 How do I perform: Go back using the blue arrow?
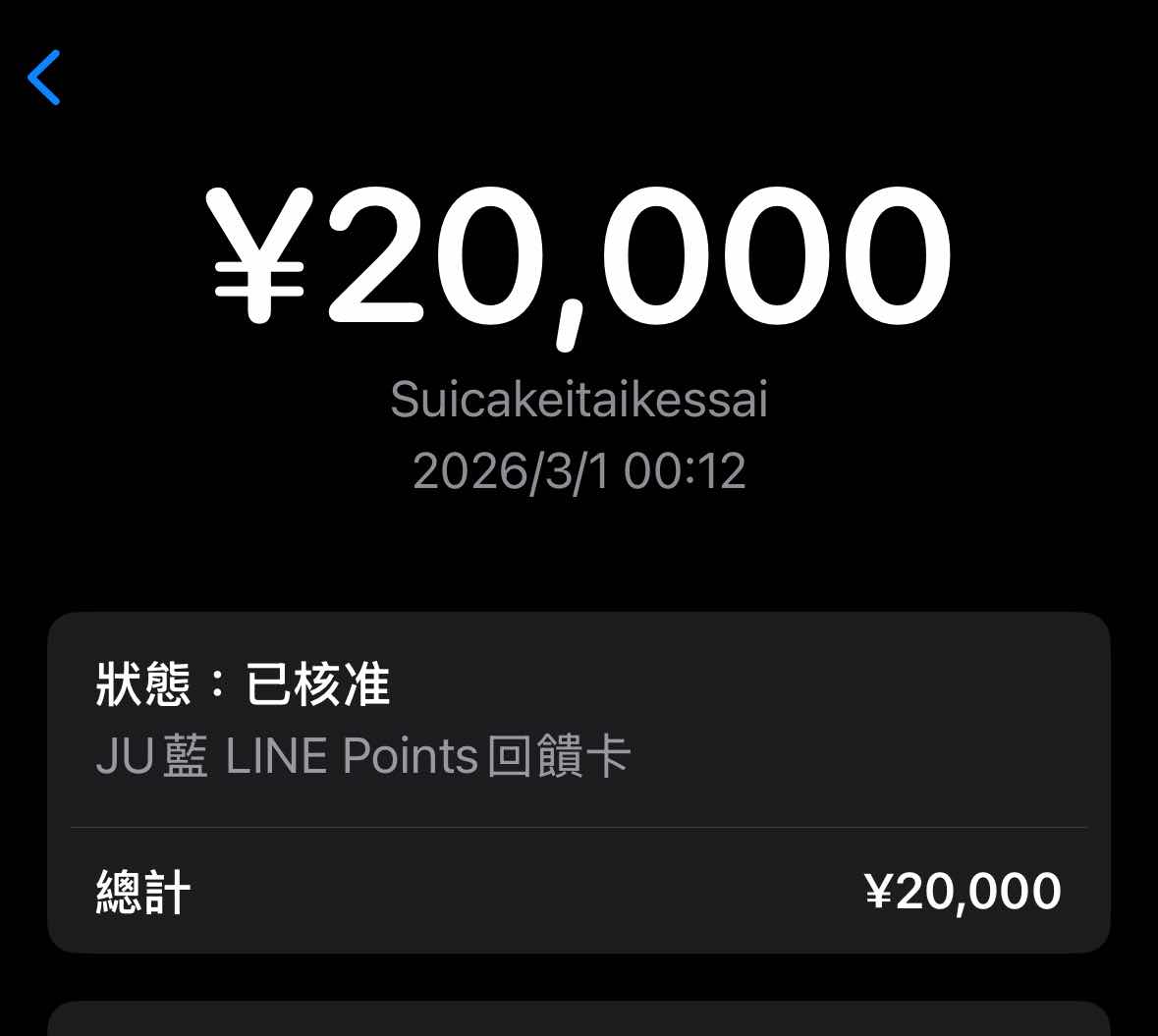tap(44, 78)
